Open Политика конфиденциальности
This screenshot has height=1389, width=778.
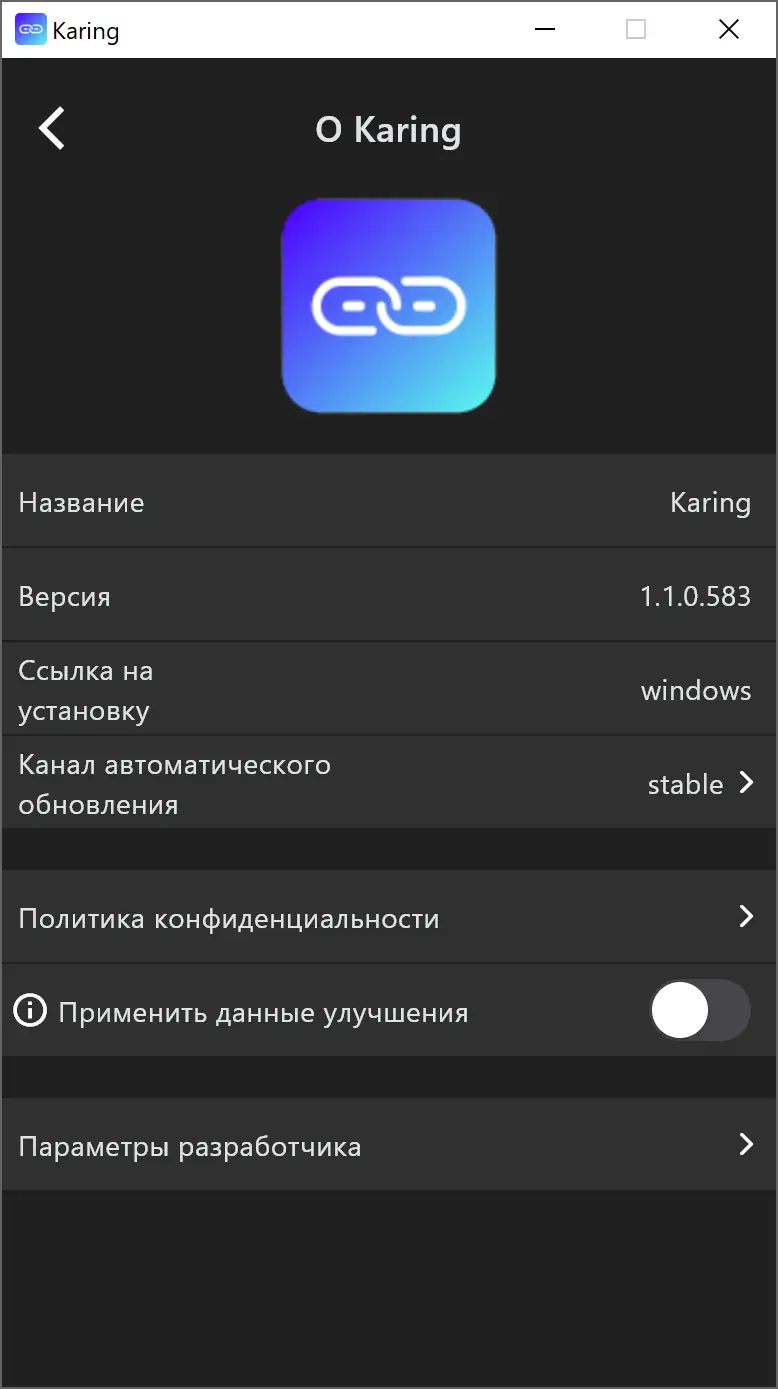[x=388, y=917]
